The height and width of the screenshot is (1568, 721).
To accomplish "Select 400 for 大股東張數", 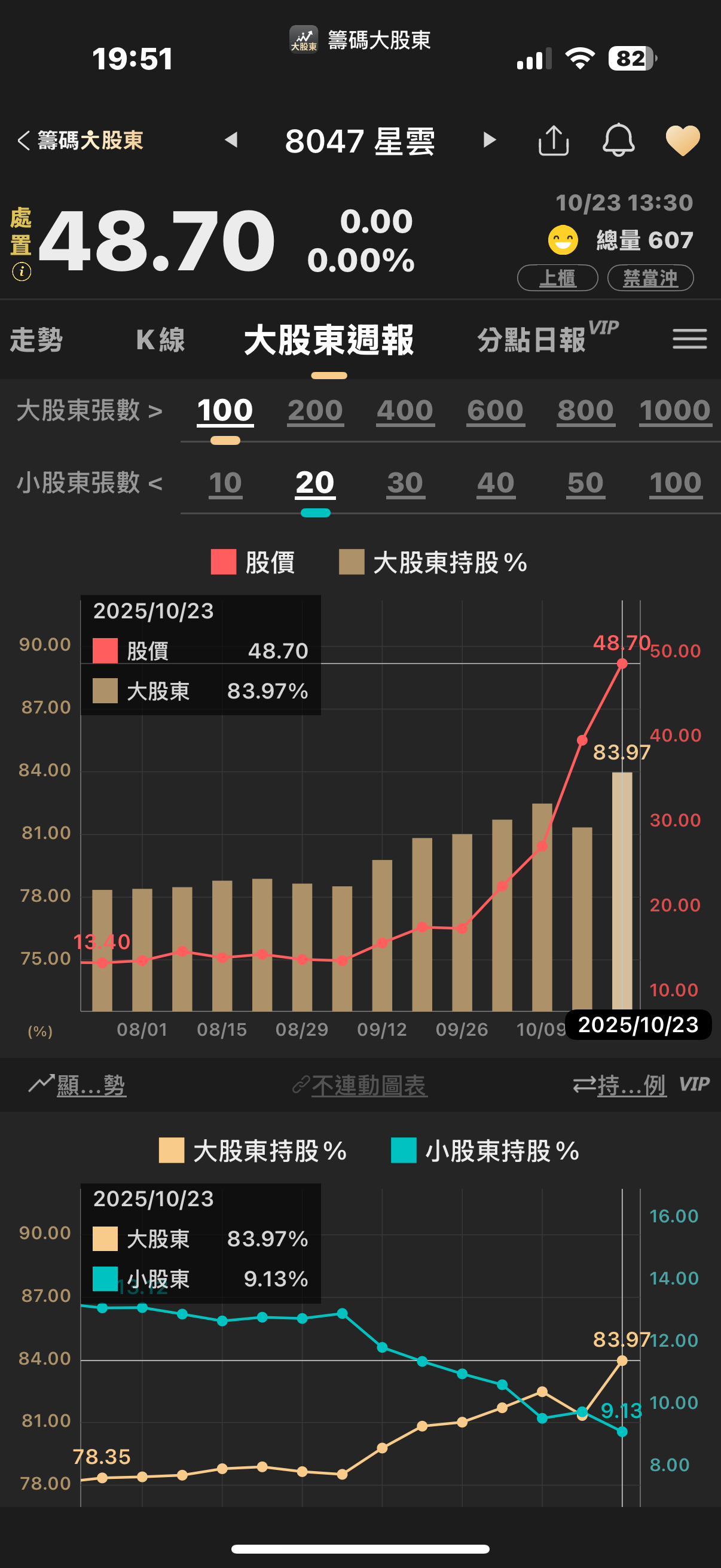I will pos(405,410).
